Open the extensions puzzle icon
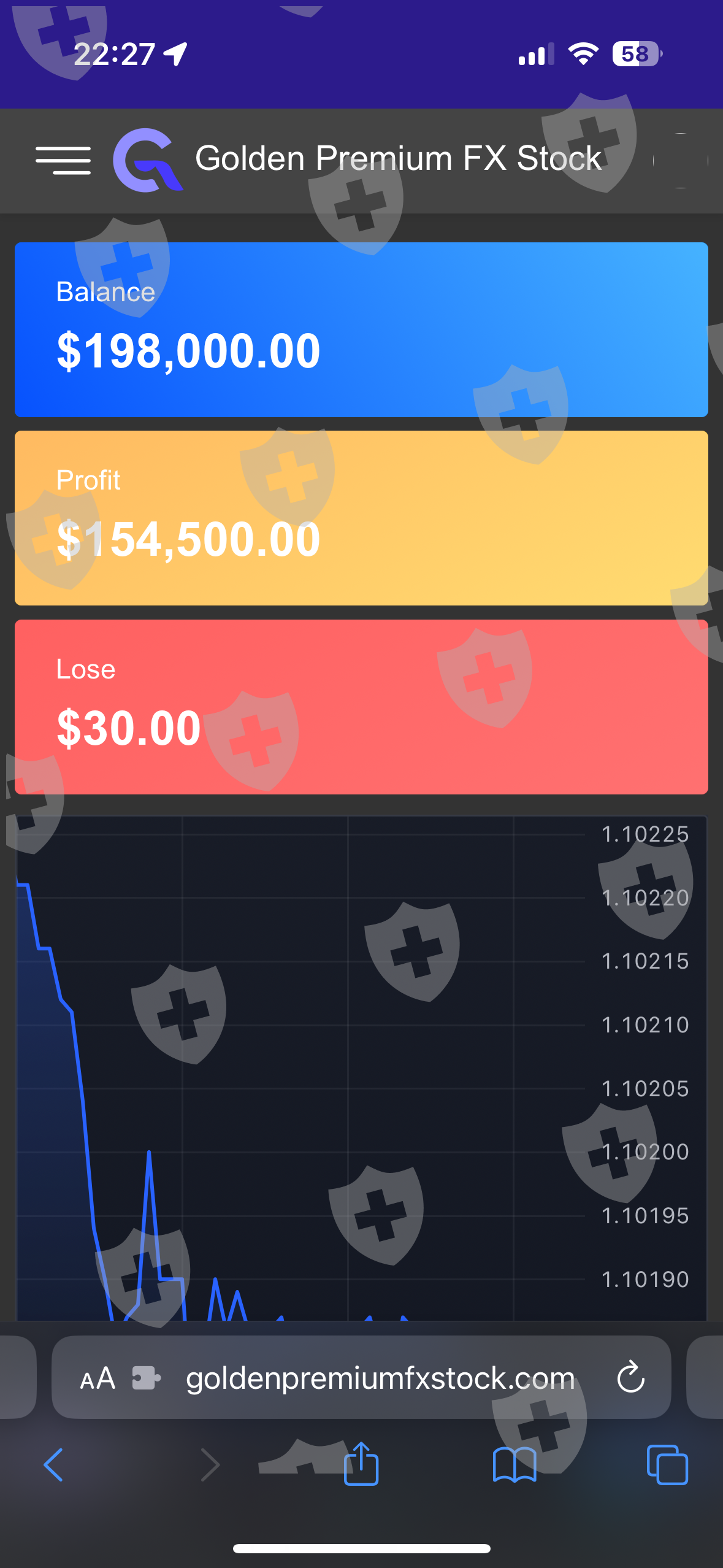Viewport: 723px width, 1568px height. (147, 1378)
